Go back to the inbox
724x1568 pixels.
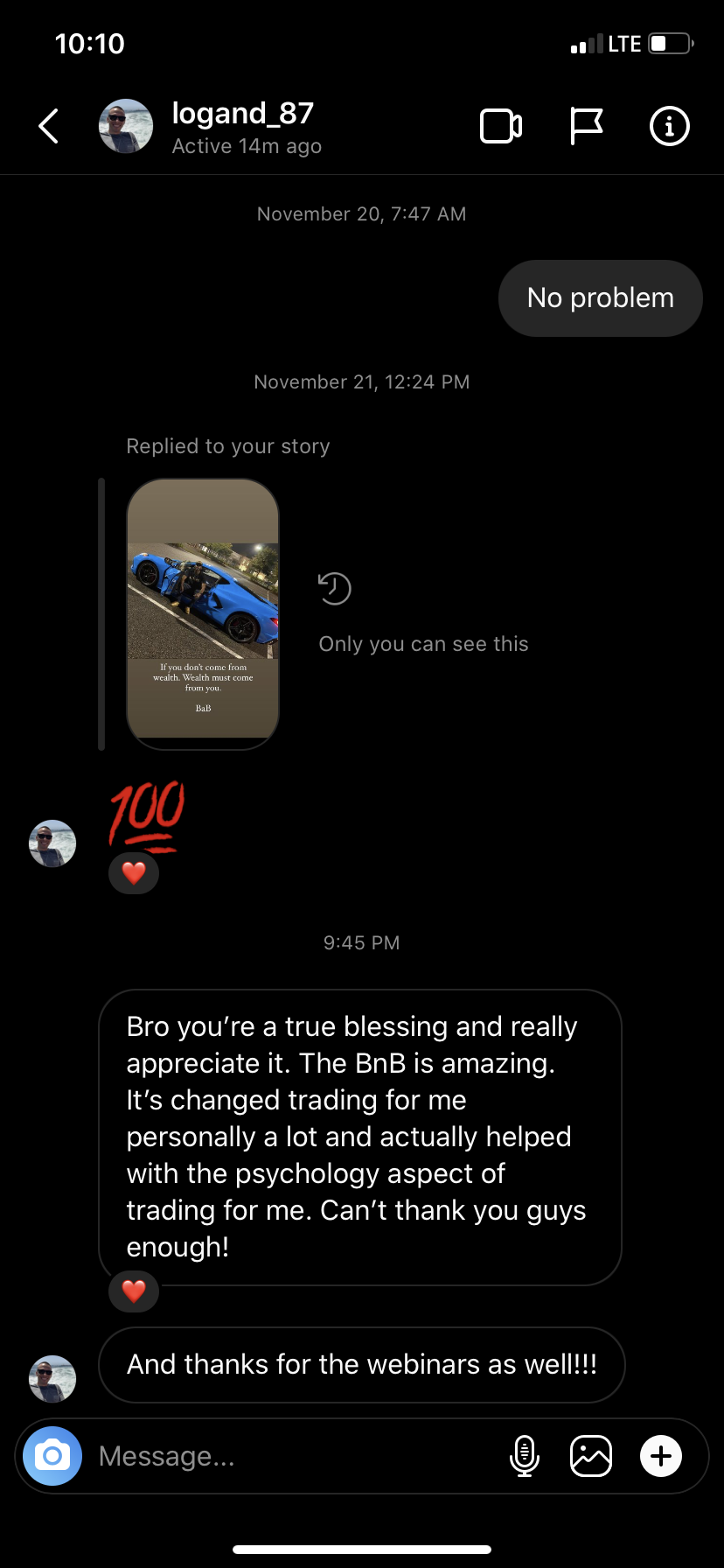pos(49,126)
